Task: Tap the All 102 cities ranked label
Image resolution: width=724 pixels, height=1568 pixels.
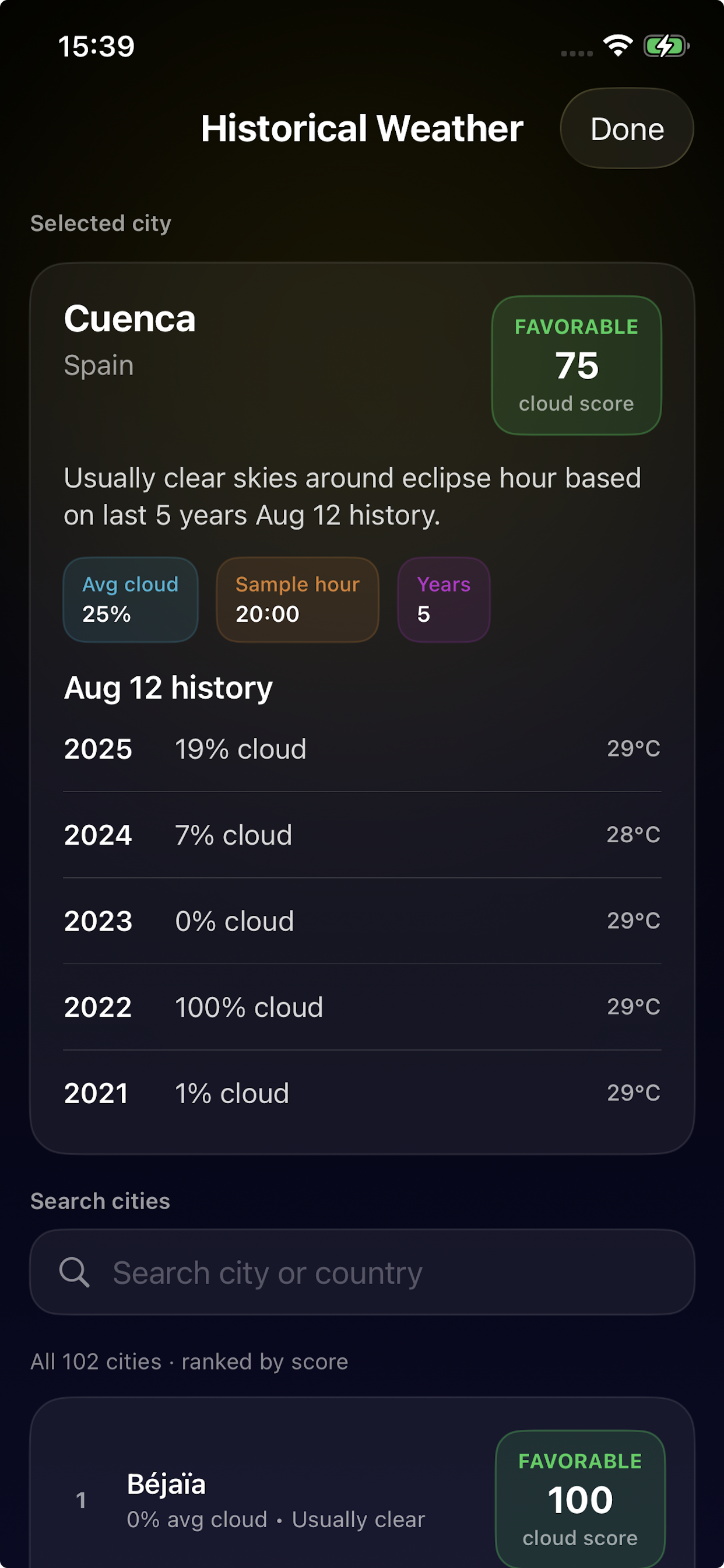Action: (189, 1361)
